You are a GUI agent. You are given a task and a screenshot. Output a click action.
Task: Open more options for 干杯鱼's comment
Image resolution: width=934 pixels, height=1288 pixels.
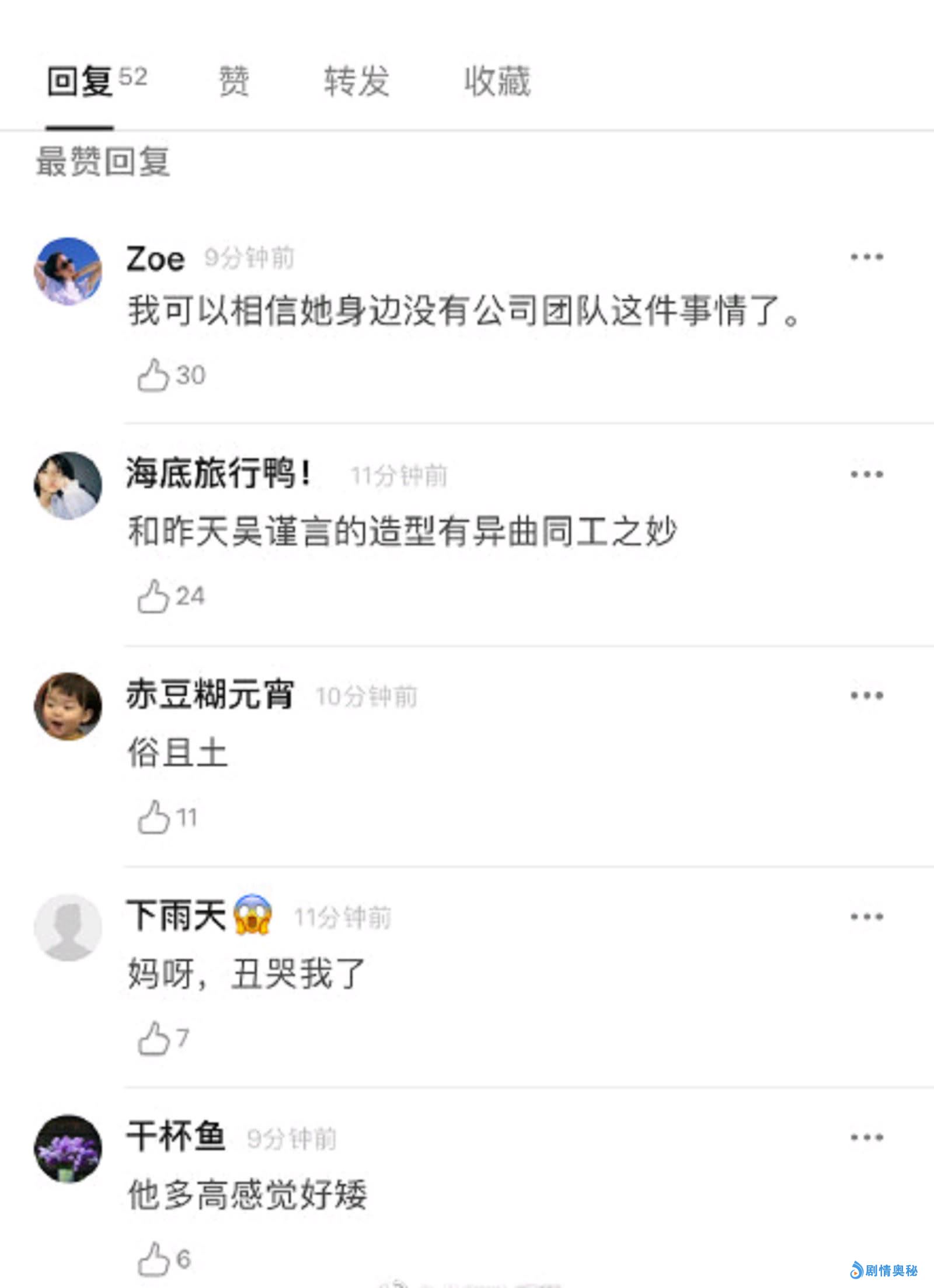[866, 1137]
